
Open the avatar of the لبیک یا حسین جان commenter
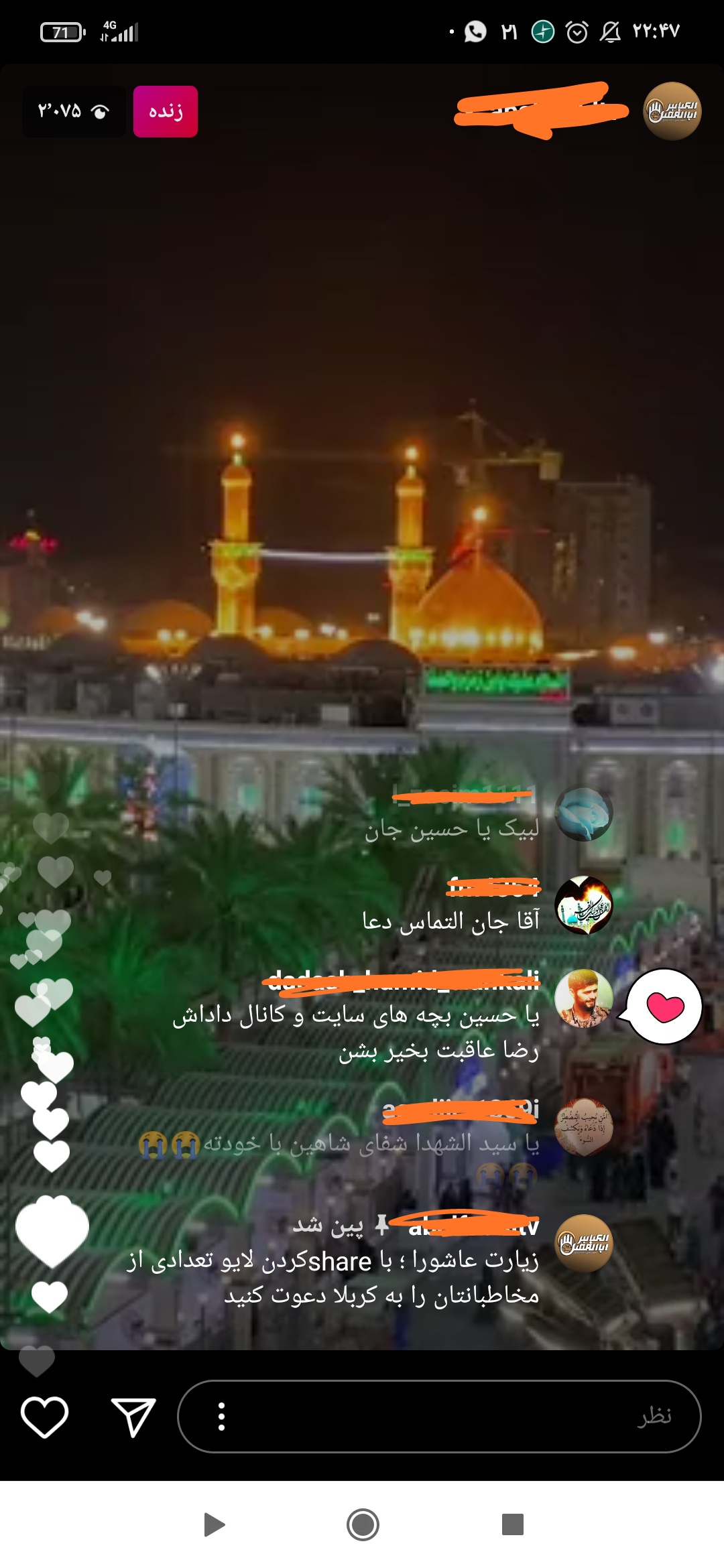584,813
